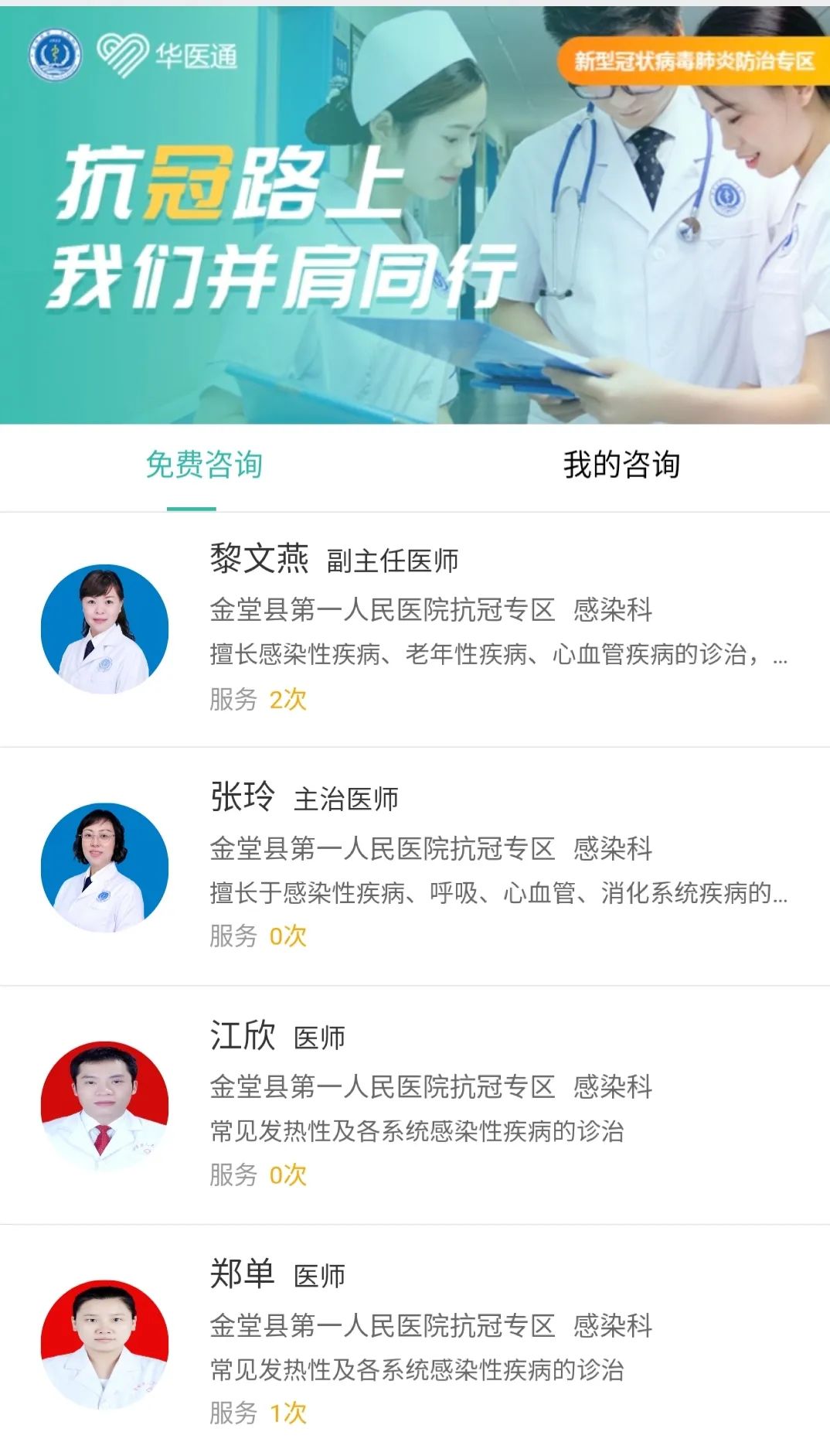
Task: Open 新型冠状病毒肺炎防治专区 banner link
Action: [694, 65]
